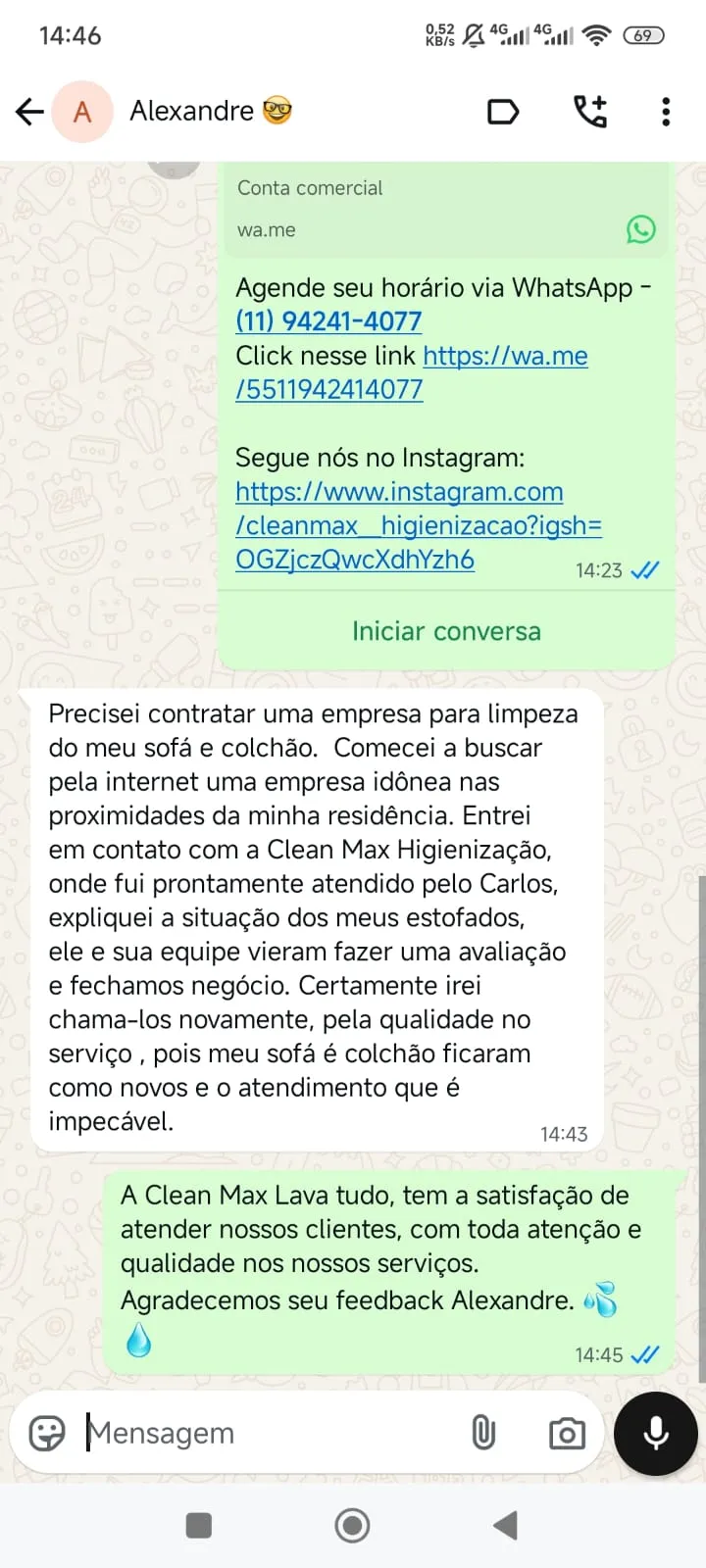Open the camera from the message bar
Screen dimensions: 706x1568
[567, 1434]
